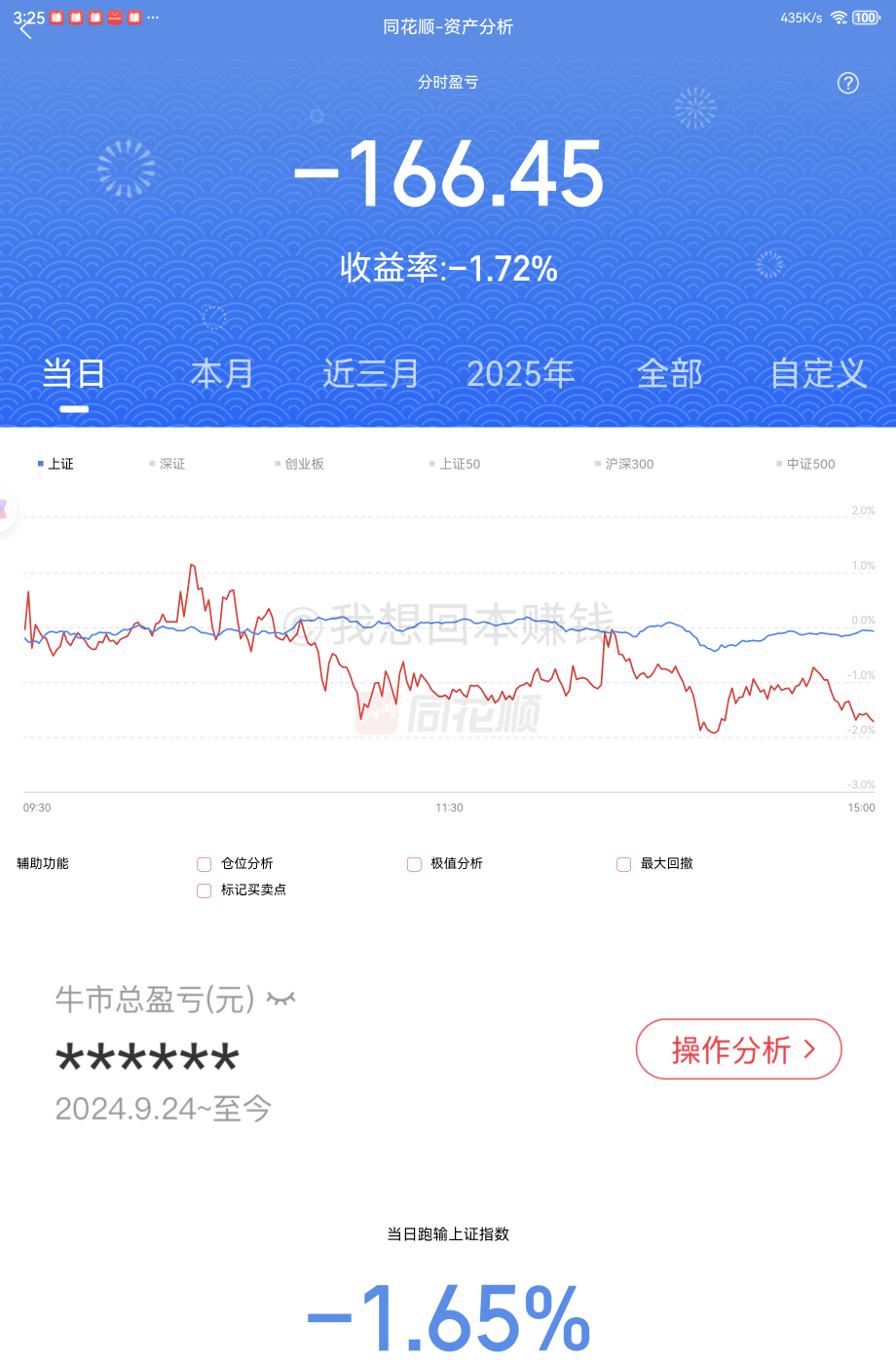
Task: Select the 2025年 period tab
Action: [x=520, y=373]
